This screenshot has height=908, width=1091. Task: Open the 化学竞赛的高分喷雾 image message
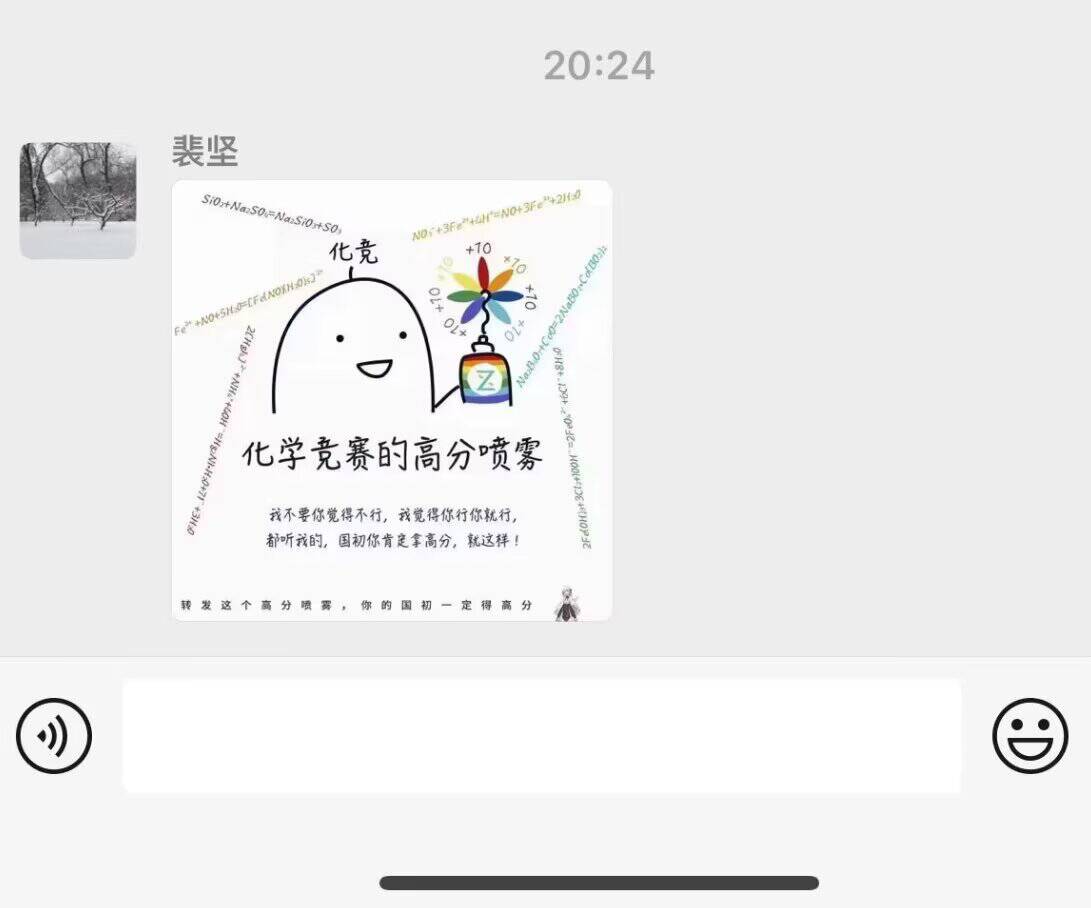coord(391,400)
